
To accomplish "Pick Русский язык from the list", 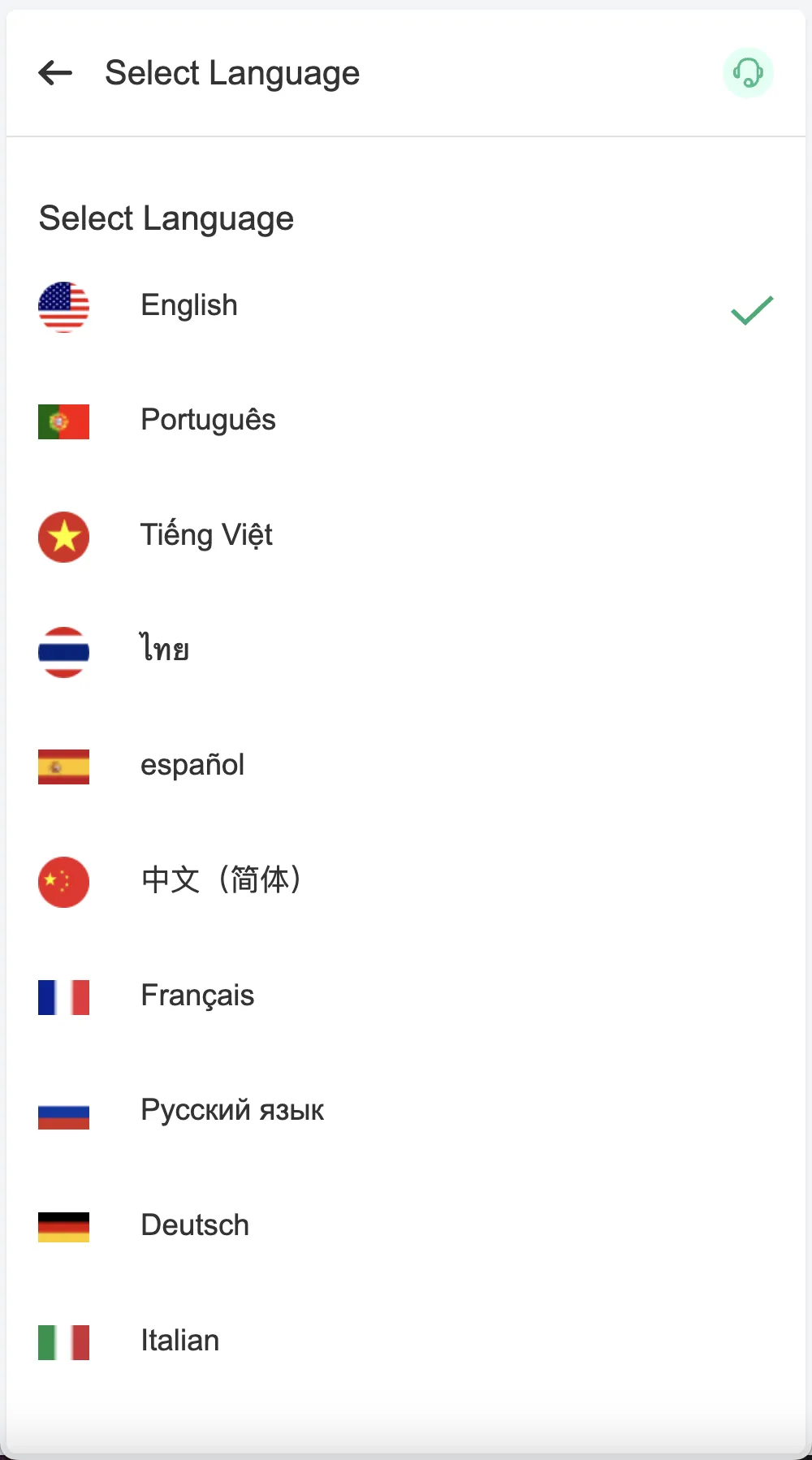I will coord(232,1110).
